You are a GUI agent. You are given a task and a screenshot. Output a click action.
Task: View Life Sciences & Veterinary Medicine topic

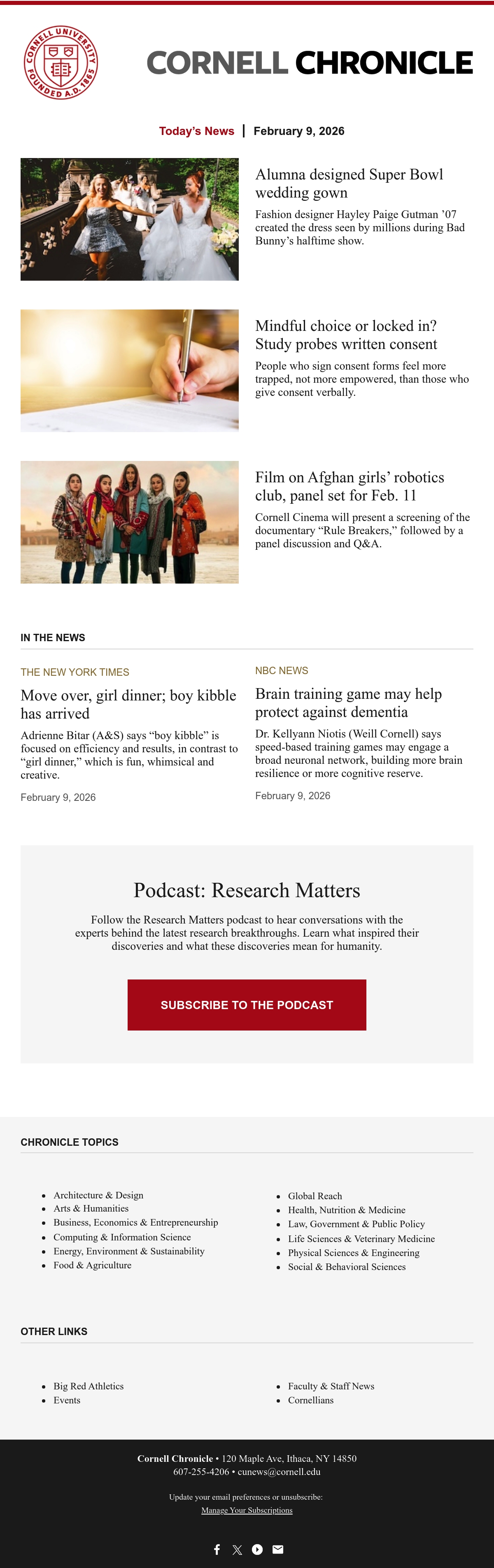(x=361, y=1239)
